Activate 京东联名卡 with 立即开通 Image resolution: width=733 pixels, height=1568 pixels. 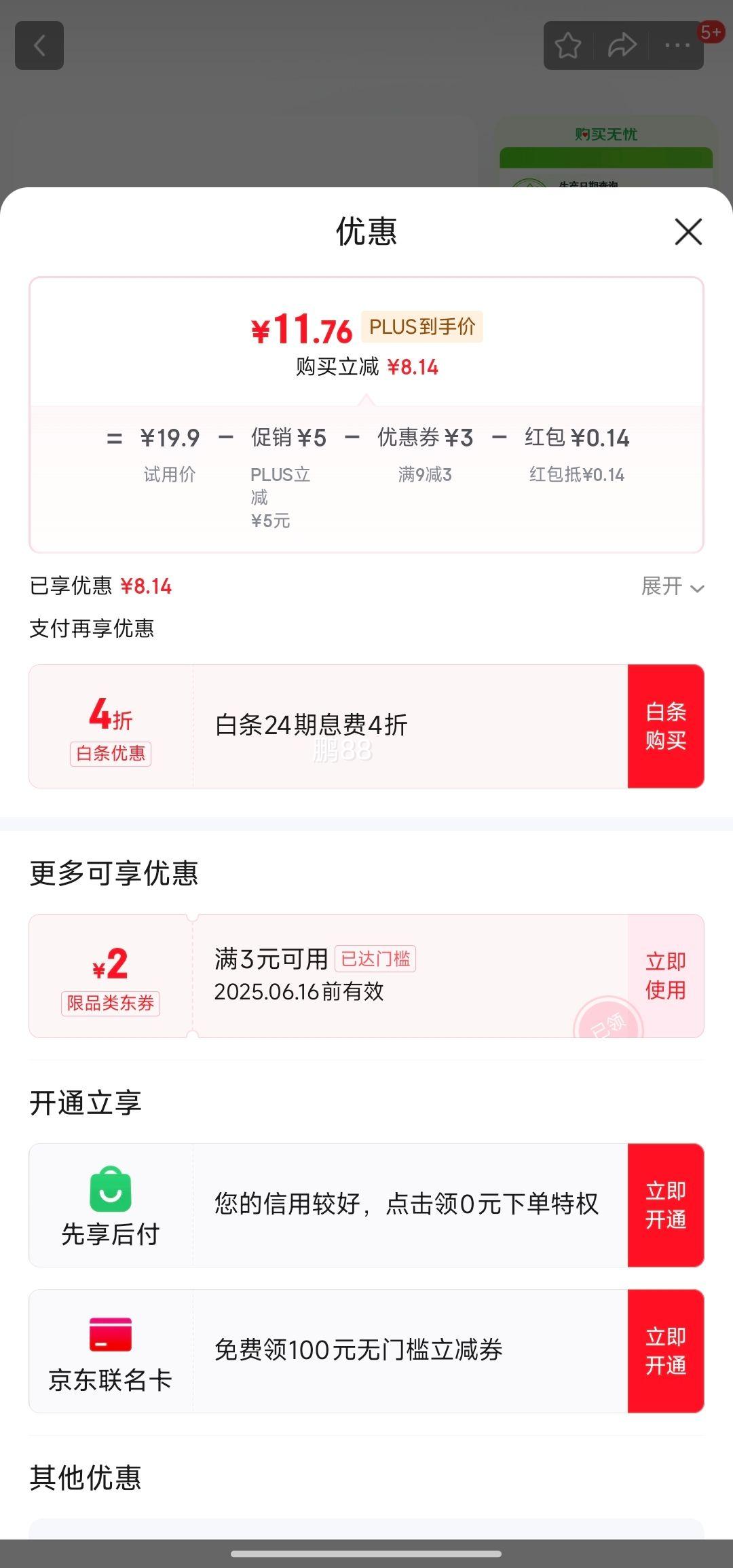(665, 1351)
